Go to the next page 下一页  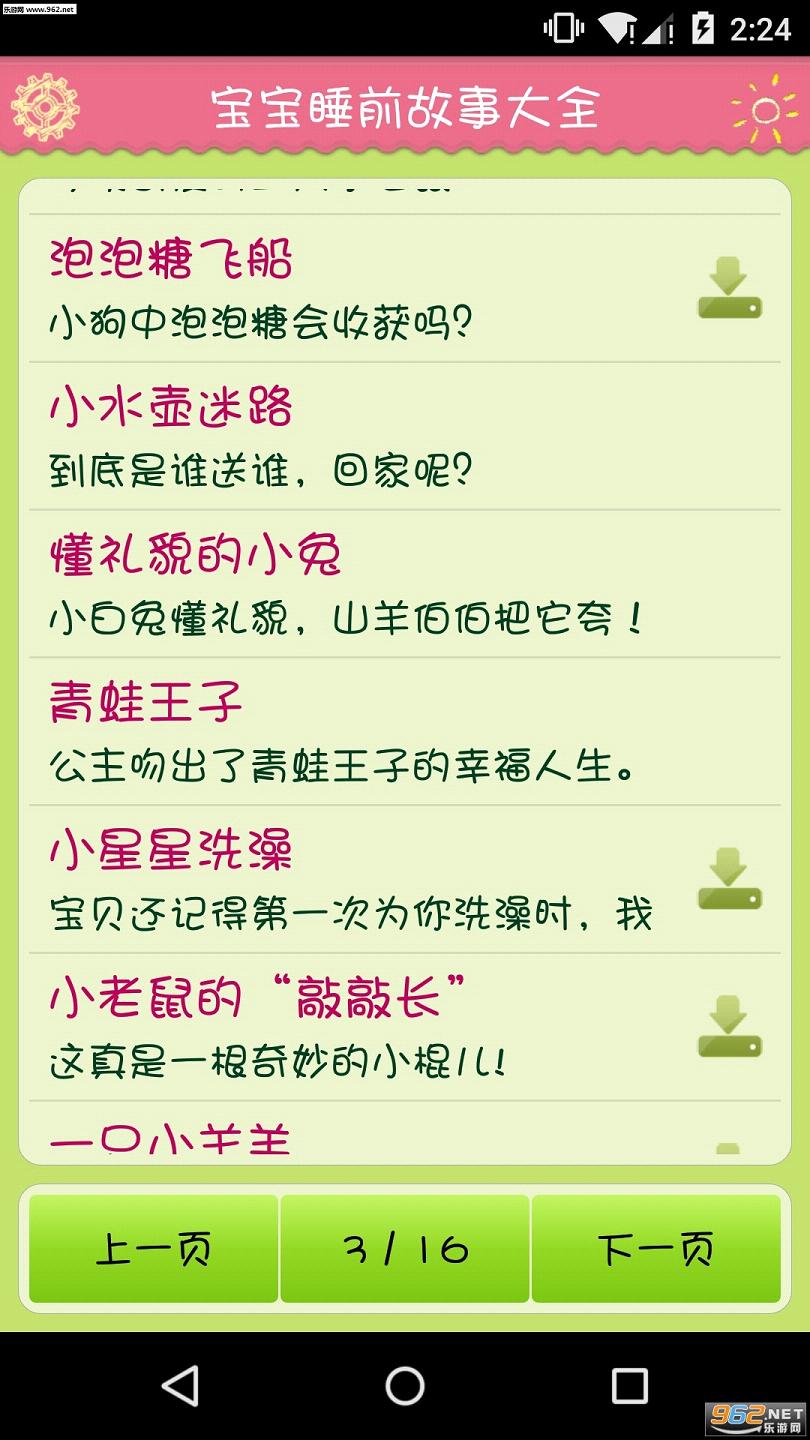(x=656, y=1248)
